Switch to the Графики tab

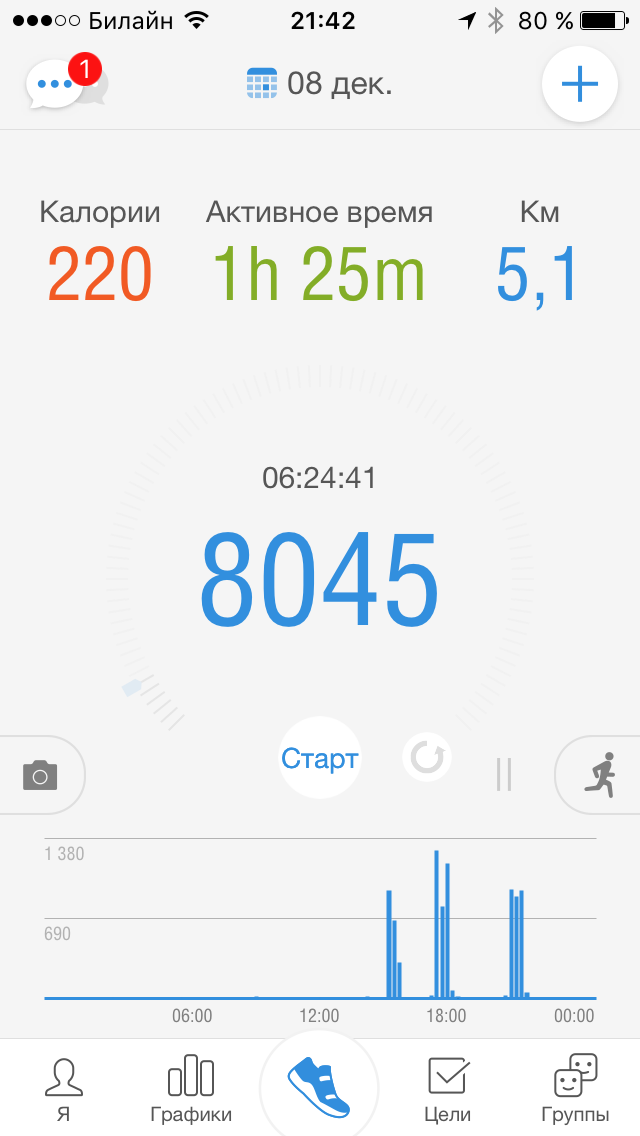point(191,1090)
